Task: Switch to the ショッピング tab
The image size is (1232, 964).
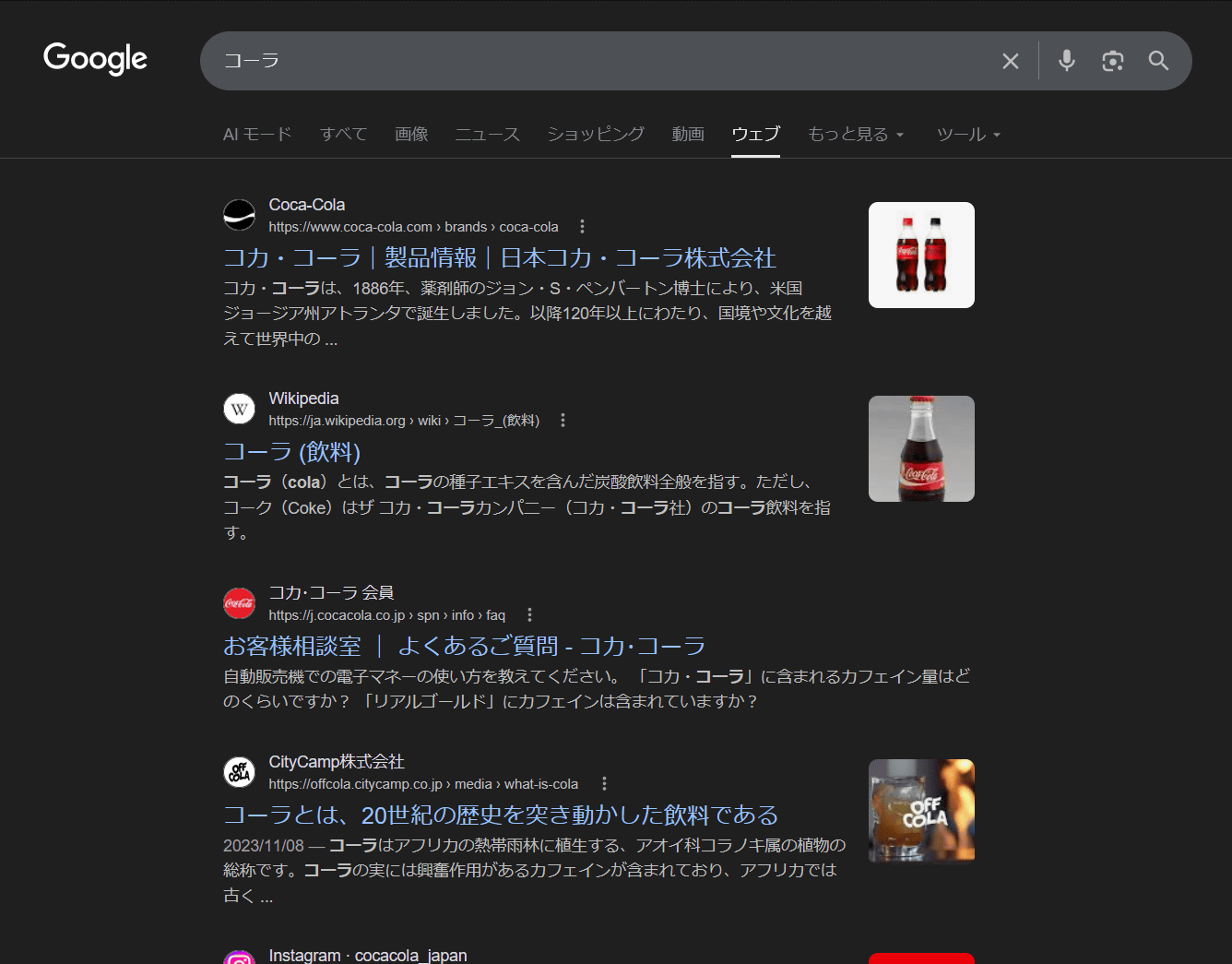Action: (596, 135)
